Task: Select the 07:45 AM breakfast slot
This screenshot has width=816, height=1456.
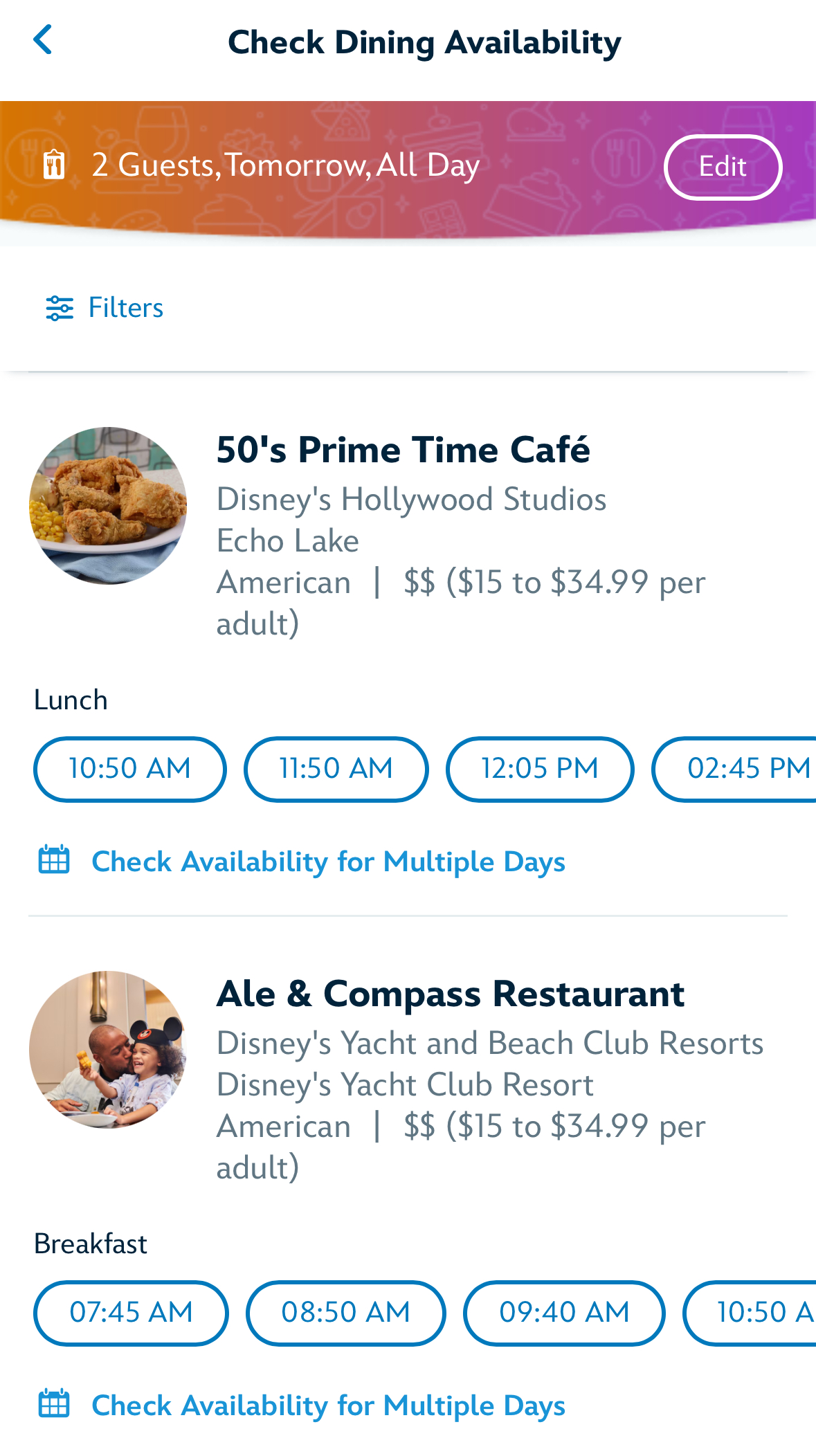Action: [x=131, y=1313]
